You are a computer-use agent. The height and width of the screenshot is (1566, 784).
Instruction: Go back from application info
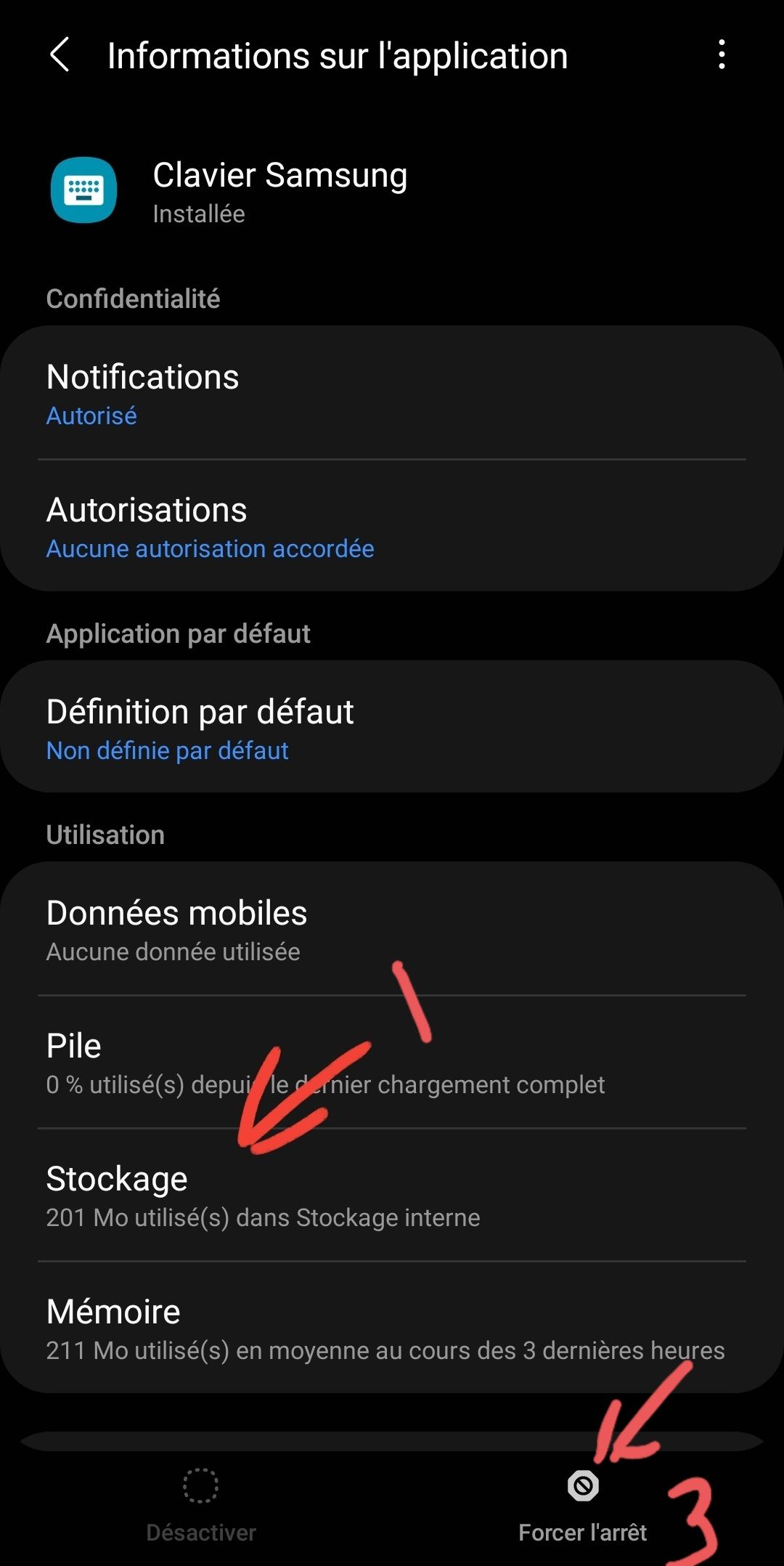tap(60, 55)
